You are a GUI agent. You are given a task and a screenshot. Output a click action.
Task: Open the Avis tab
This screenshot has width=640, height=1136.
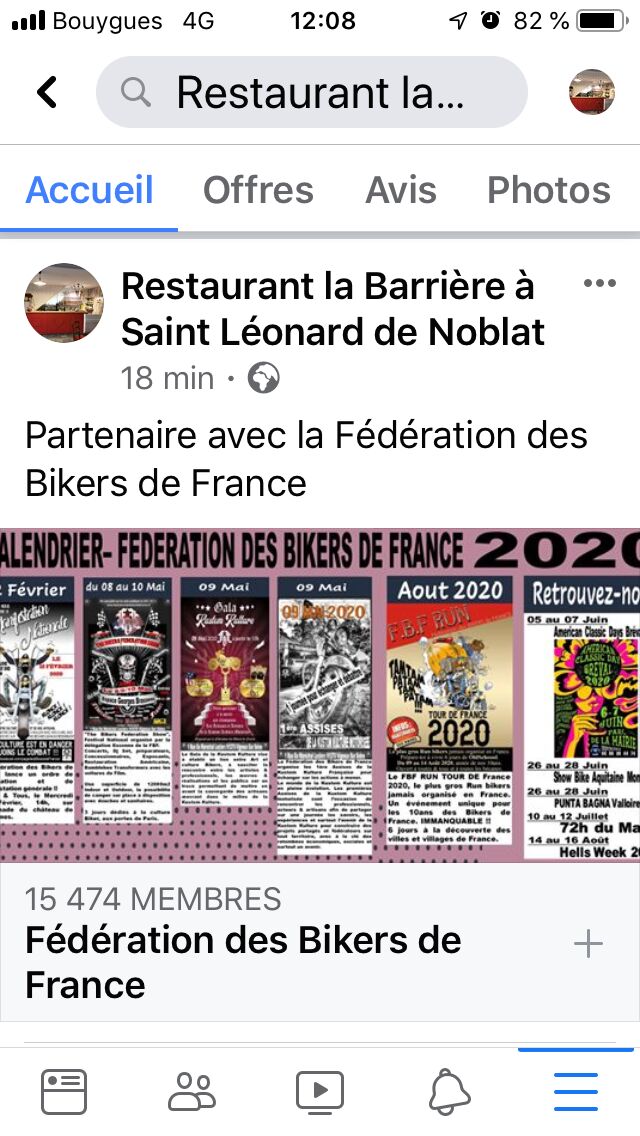click(x=401, y=190)
